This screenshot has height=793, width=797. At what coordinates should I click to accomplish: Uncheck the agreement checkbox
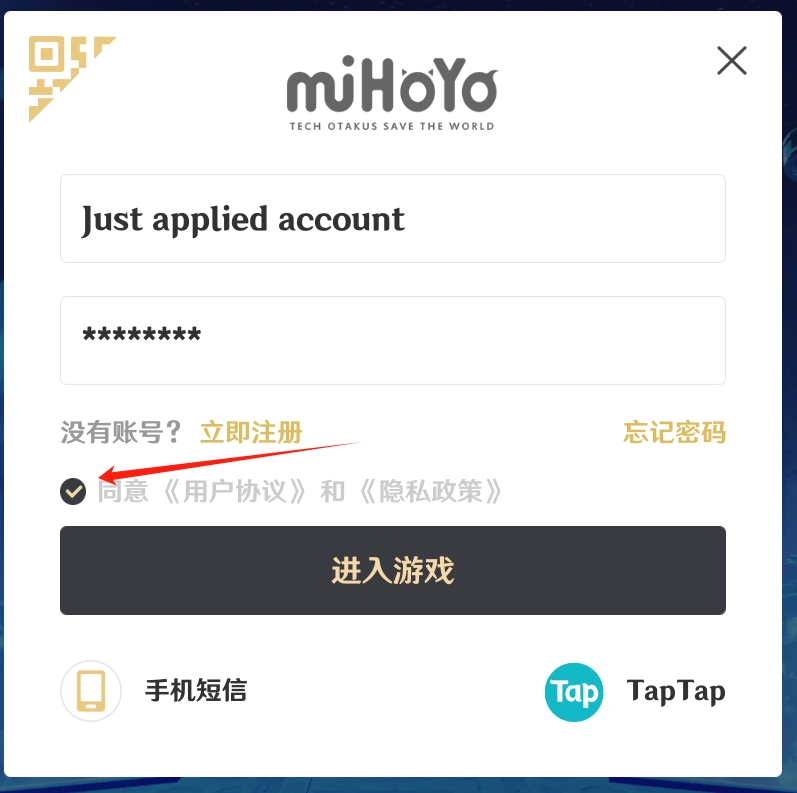(x=73, y=491)
